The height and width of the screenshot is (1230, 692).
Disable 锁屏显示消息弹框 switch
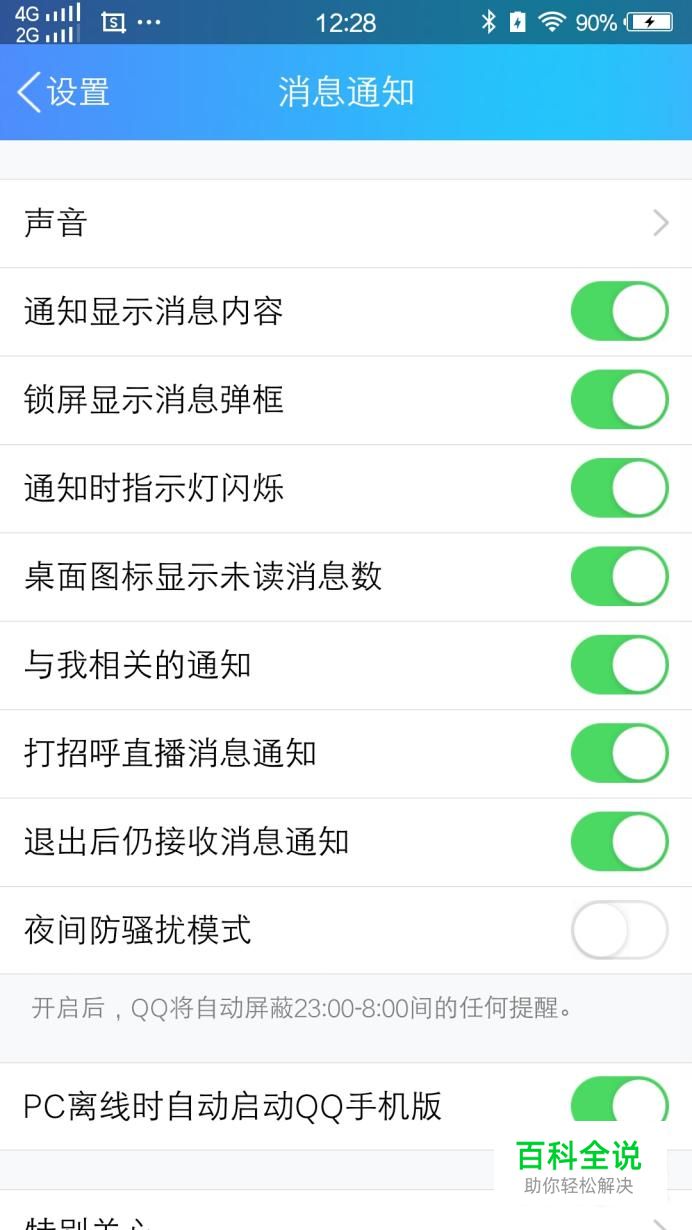coord(619,400)
